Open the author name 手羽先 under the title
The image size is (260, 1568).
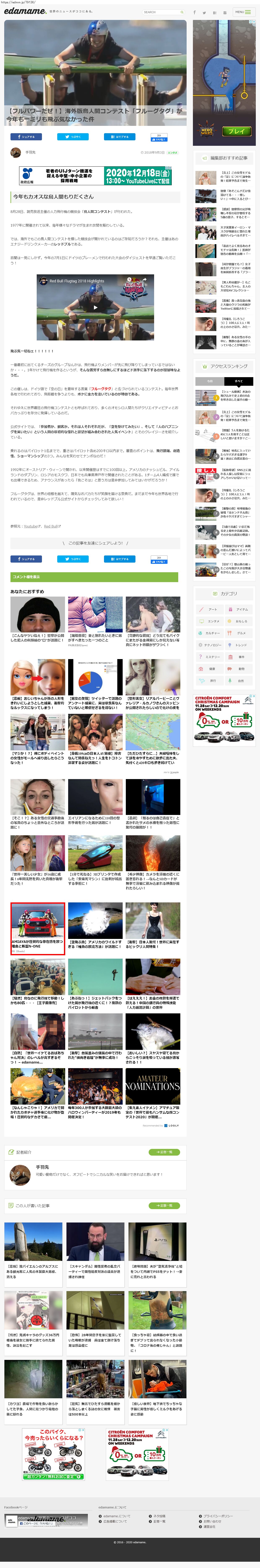30,152
